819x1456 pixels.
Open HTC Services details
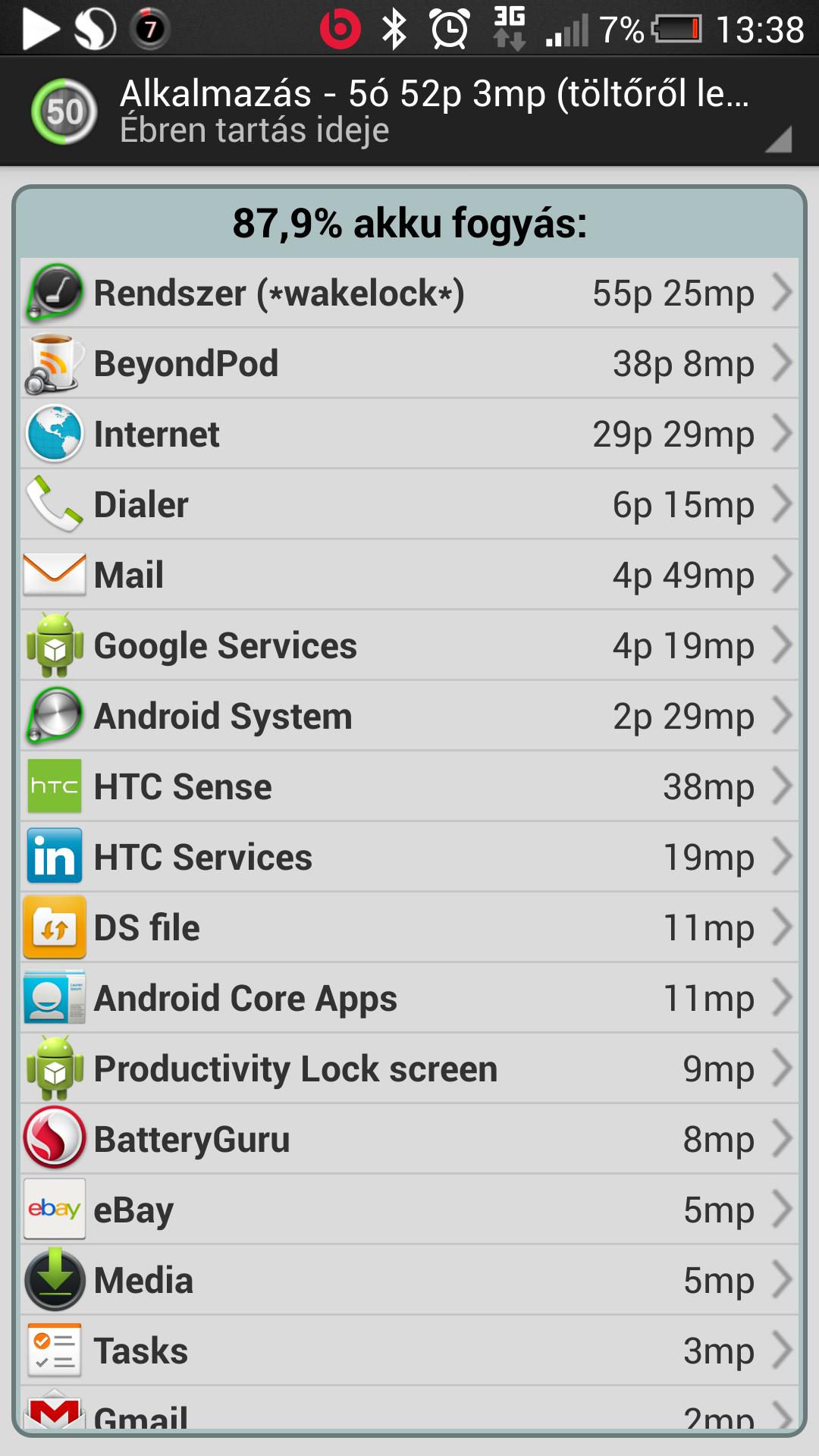(409, 857)
